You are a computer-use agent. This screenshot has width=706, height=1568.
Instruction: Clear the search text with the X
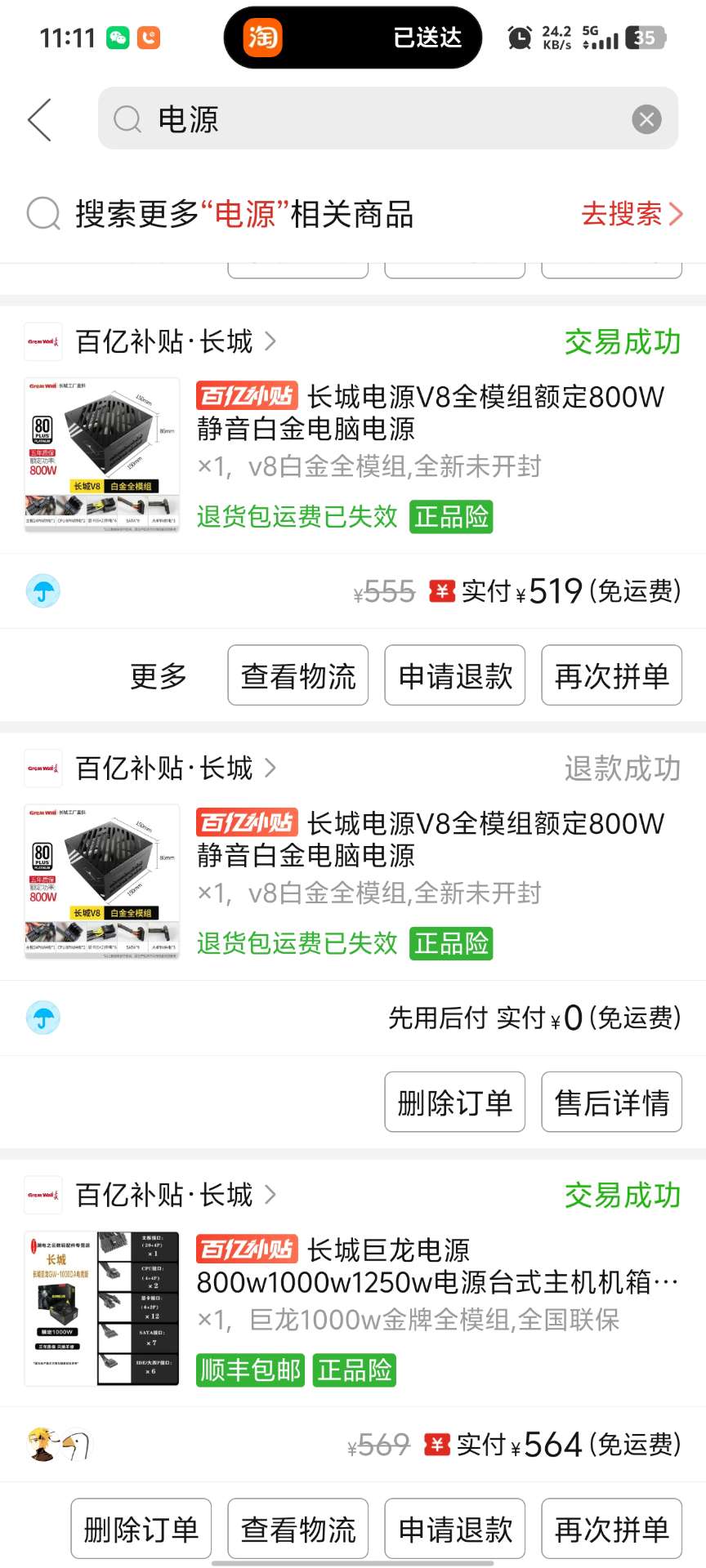pos(646,120)
